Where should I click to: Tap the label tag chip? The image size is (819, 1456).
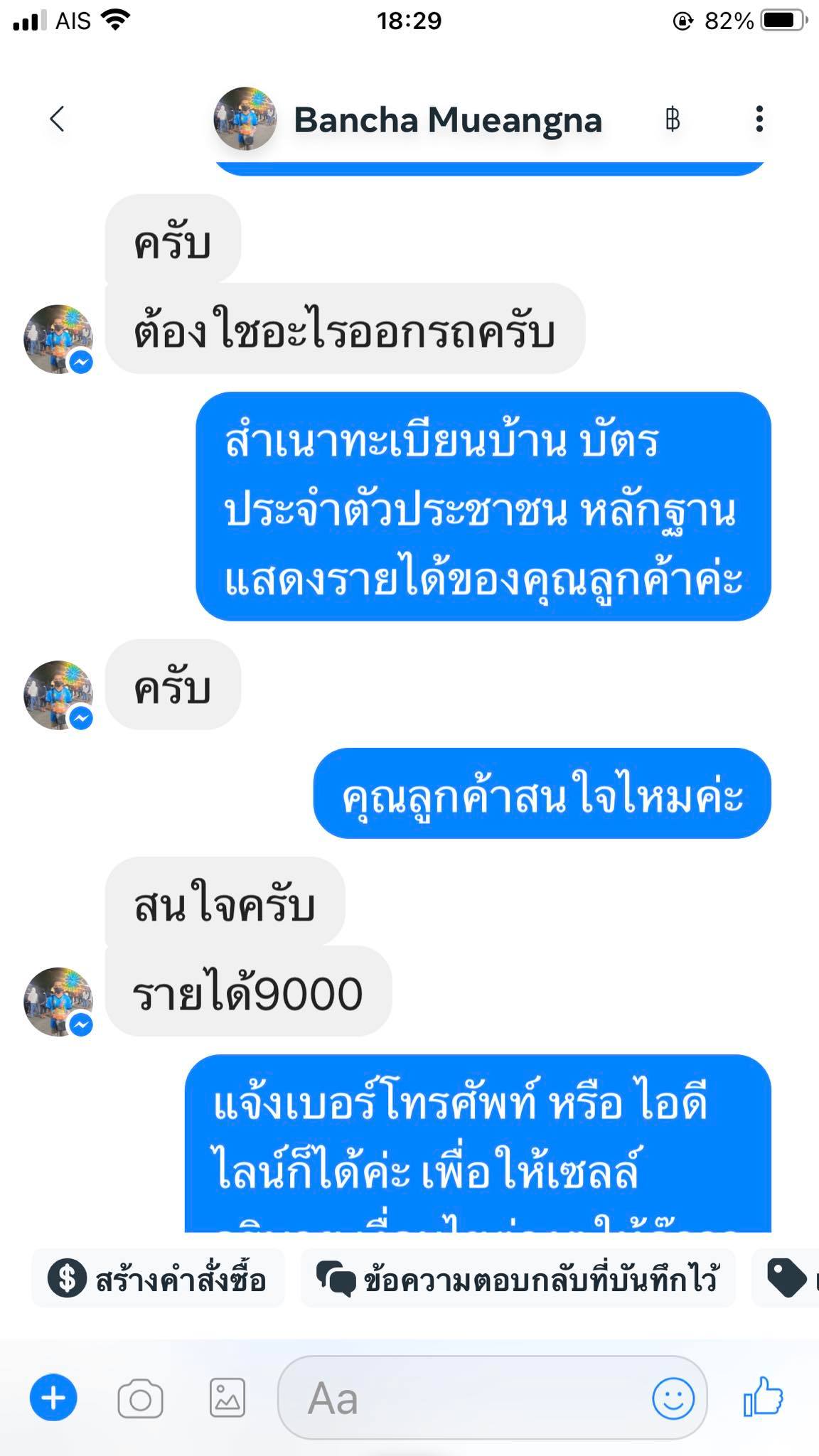click(786, 1278)
